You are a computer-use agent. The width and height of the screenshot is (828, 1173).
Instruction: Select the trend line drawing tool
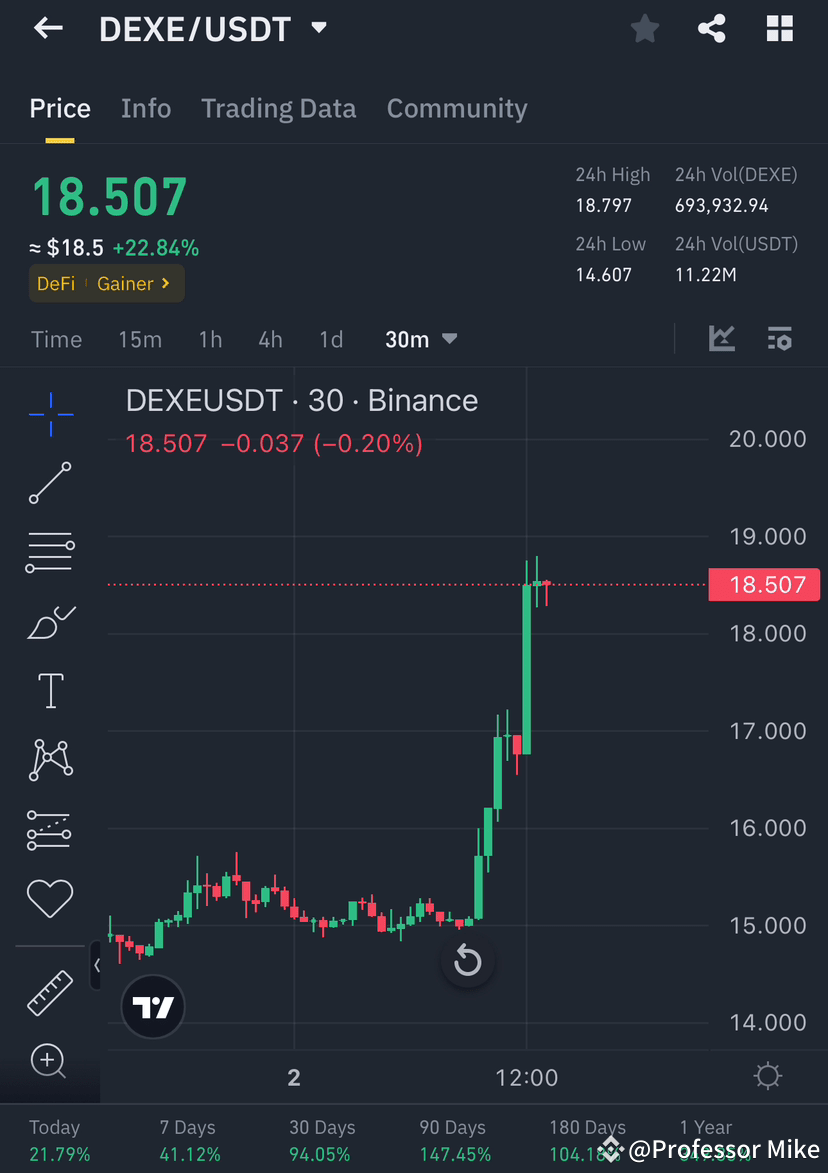pyautogui.click(x=50, y=483)
